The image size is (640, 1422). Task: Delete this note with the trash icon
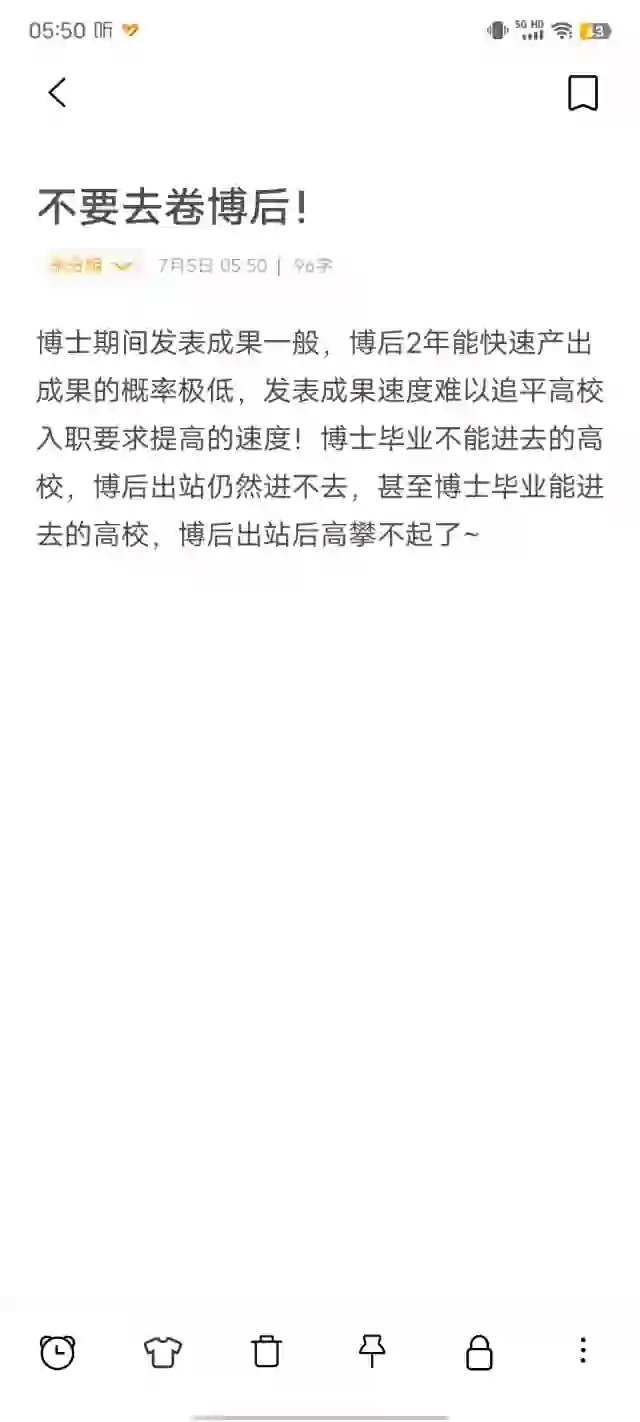tap(267, 1352)
